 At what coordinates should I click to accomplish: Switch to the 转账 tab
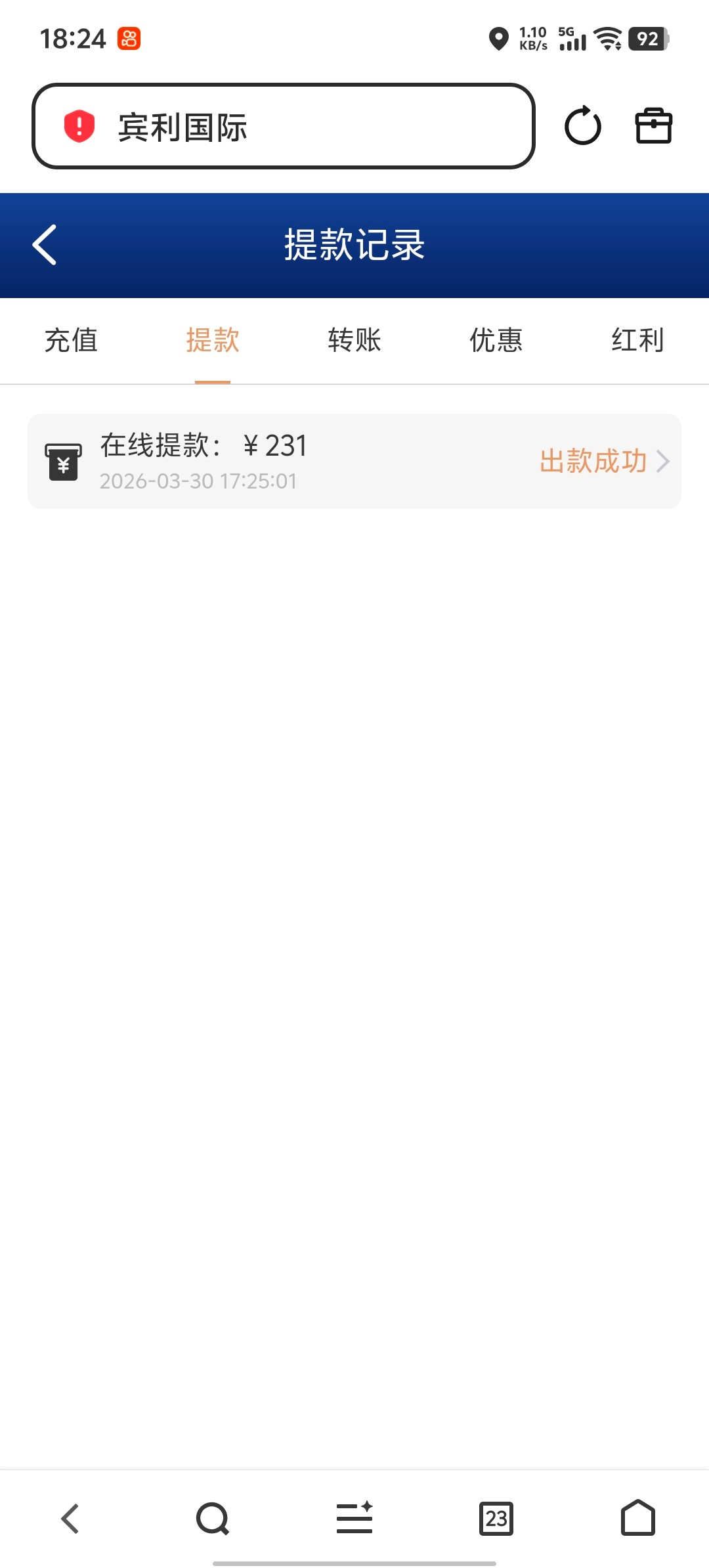(354, 340)
